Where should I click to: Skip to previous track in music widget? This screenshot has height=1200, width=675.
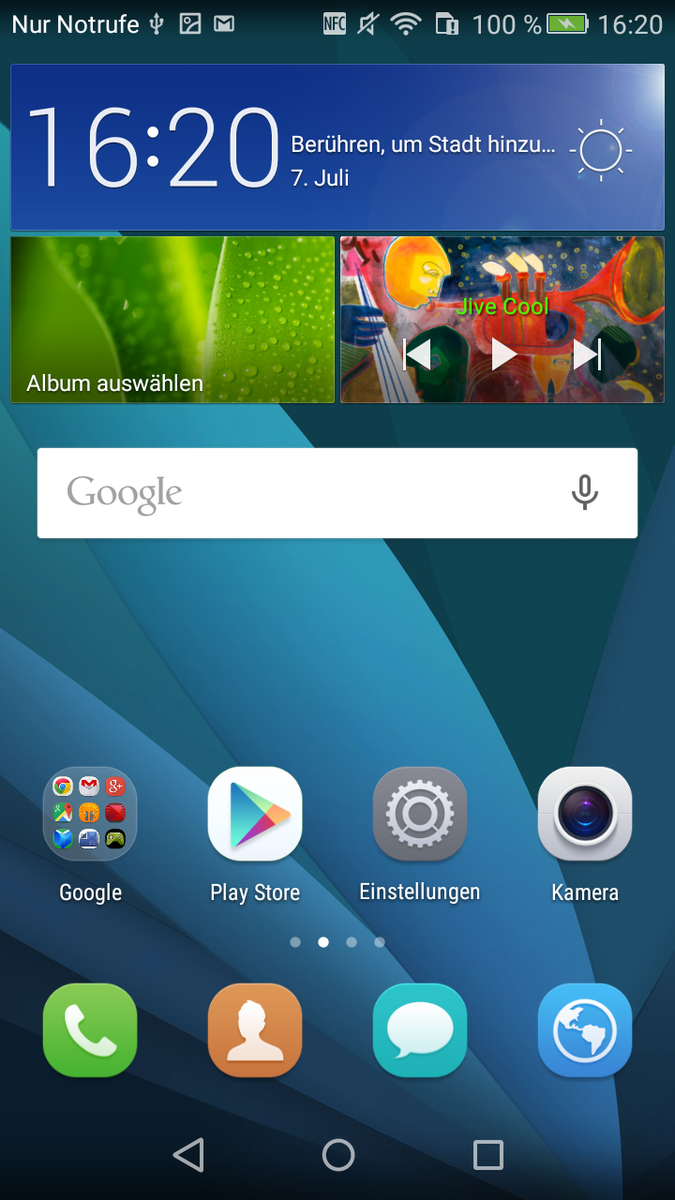coord(417,354)
